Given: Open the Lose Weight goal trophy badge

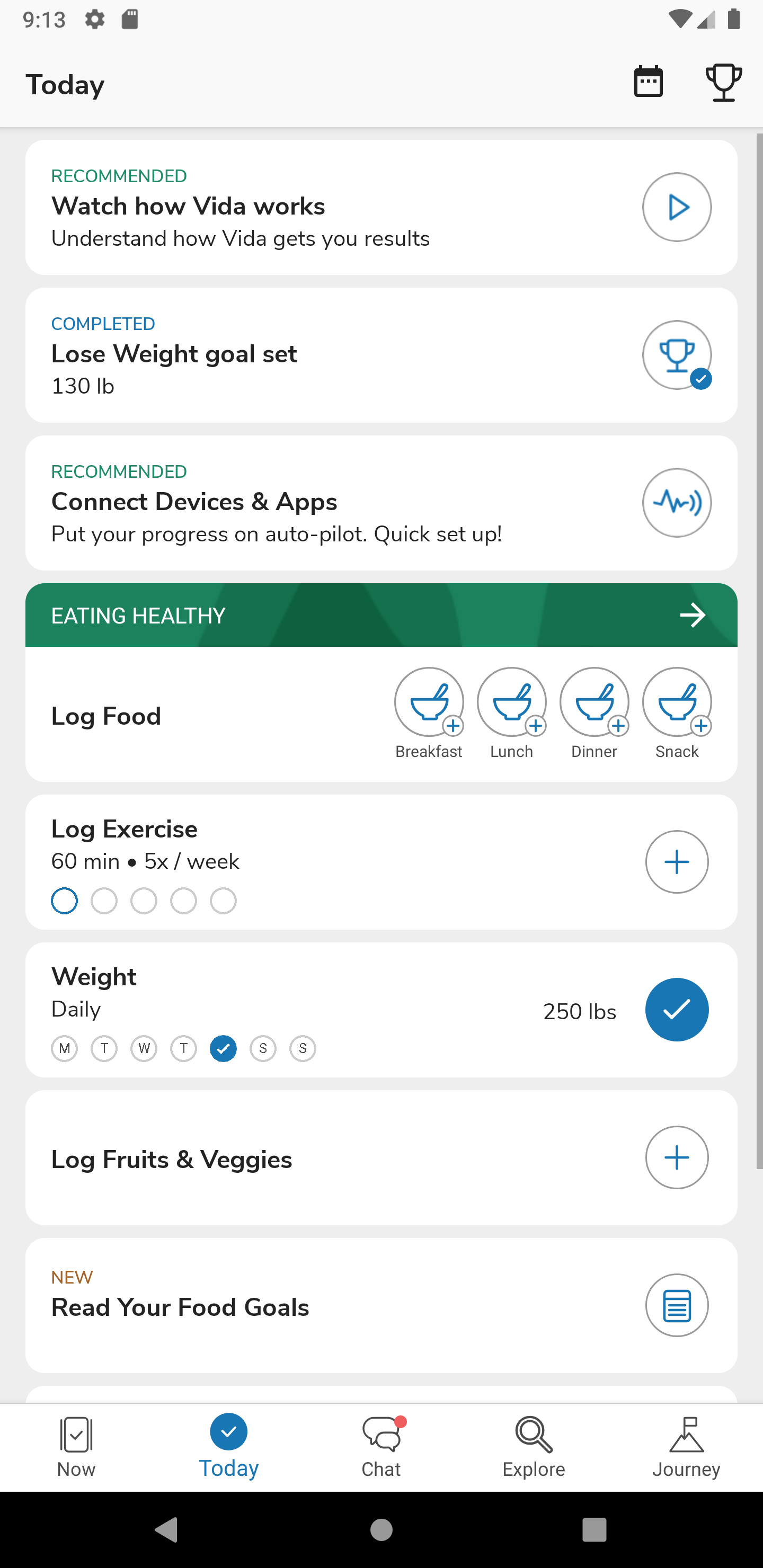Looking at the screenshot, I should tap(677, 354).
